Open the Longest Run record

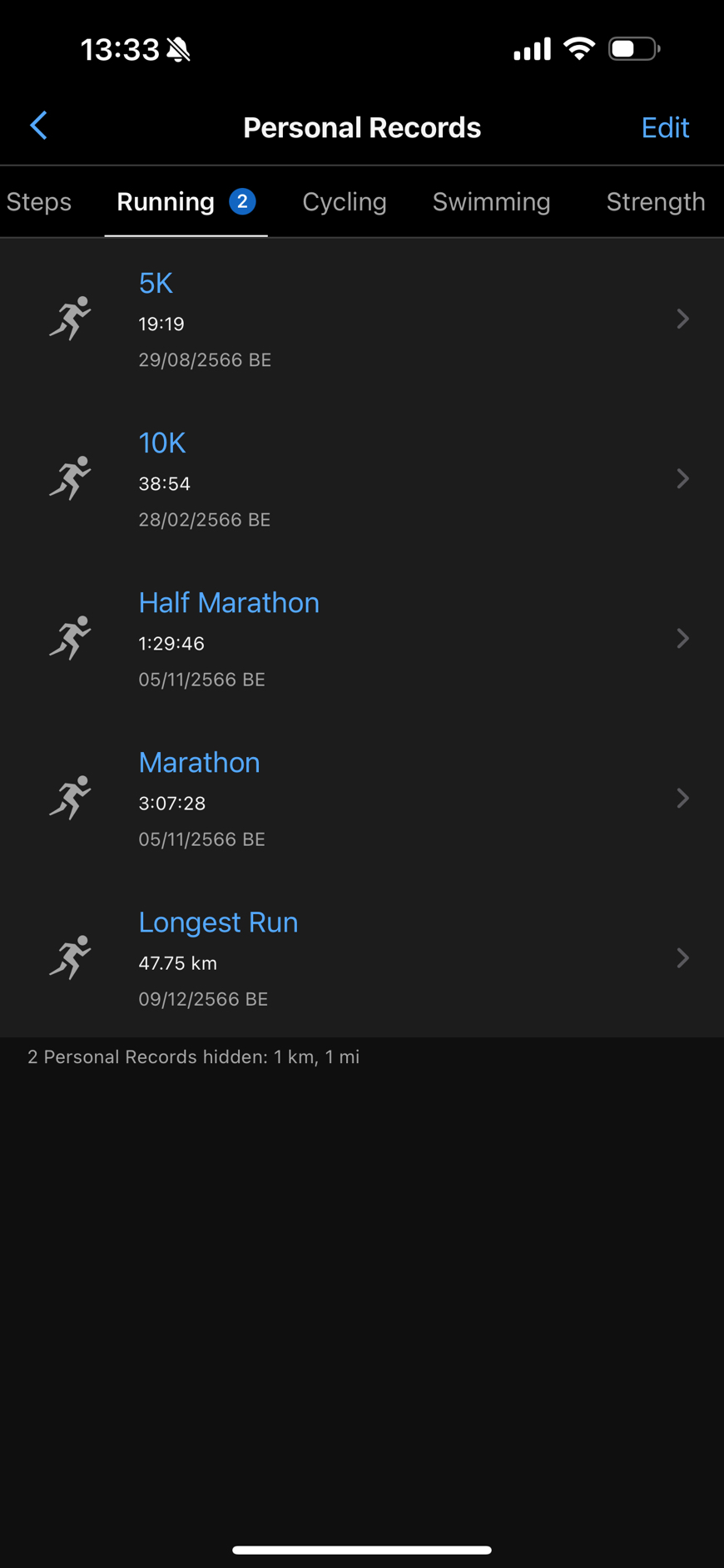[x=362, y=957]
